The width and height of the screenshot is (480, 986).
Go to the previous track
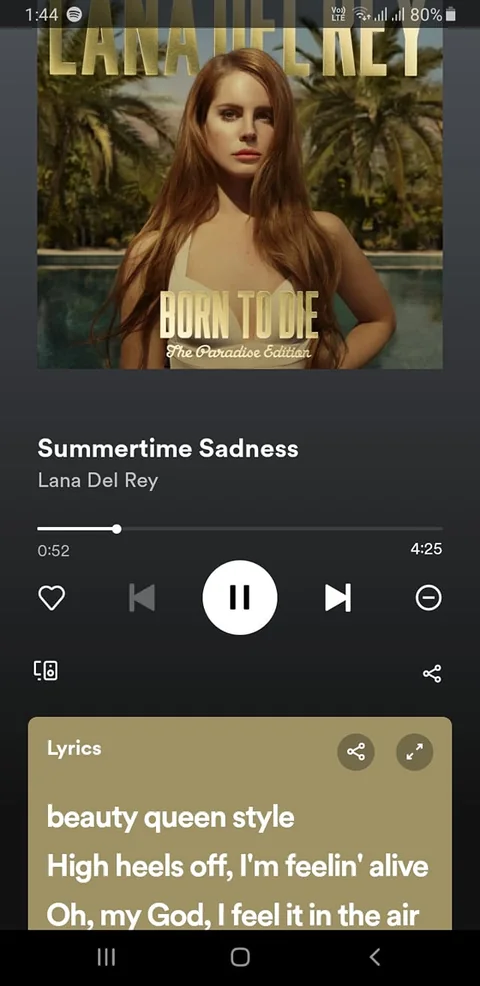click(x=142, y=597)
